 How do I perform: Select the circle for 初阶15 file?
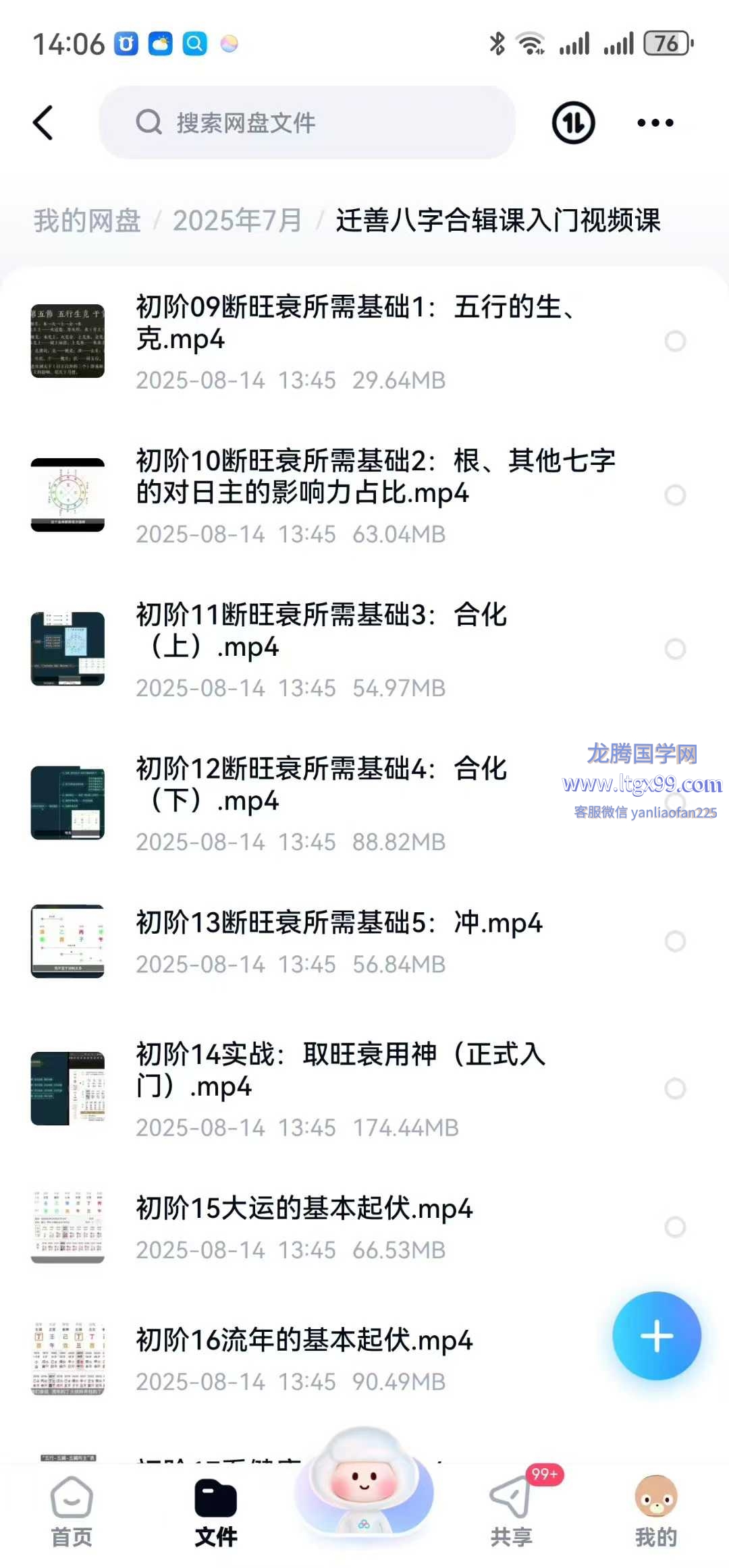click(675, 1227)
